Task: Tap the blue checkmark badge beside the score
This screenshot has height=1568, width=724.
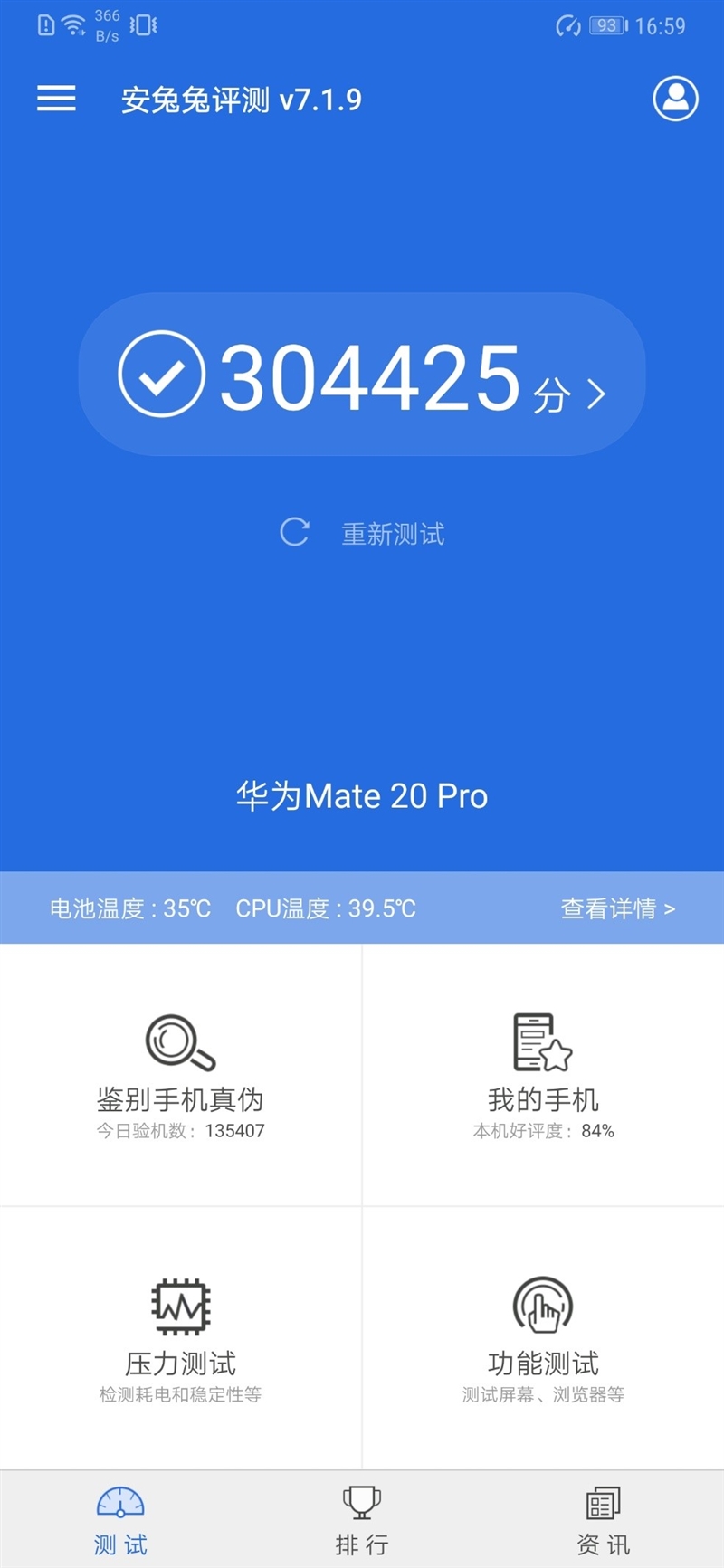Action: [x=167, y=375]
